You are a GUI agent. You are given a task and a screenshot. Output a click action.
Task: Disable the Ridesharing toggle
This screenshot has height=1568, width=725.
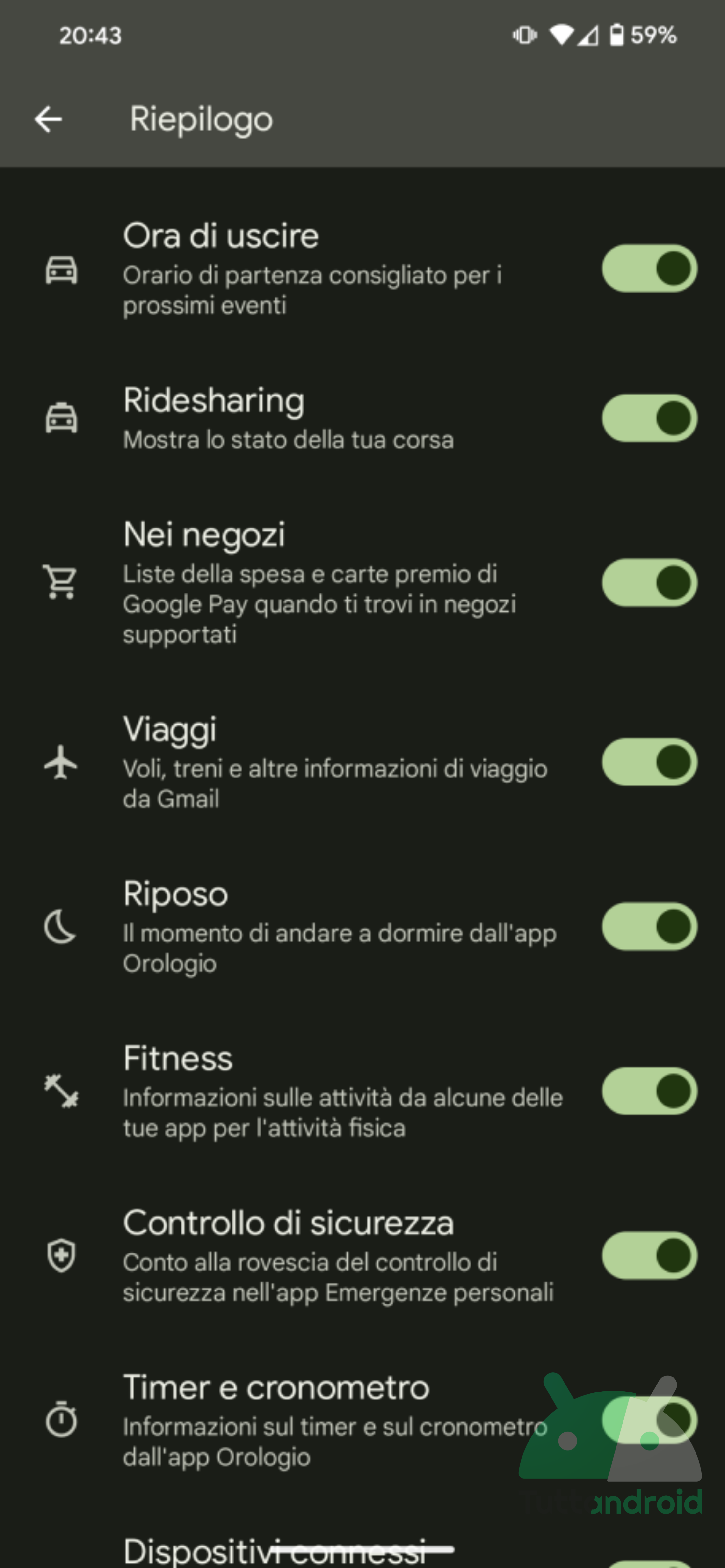click(650, 418)
